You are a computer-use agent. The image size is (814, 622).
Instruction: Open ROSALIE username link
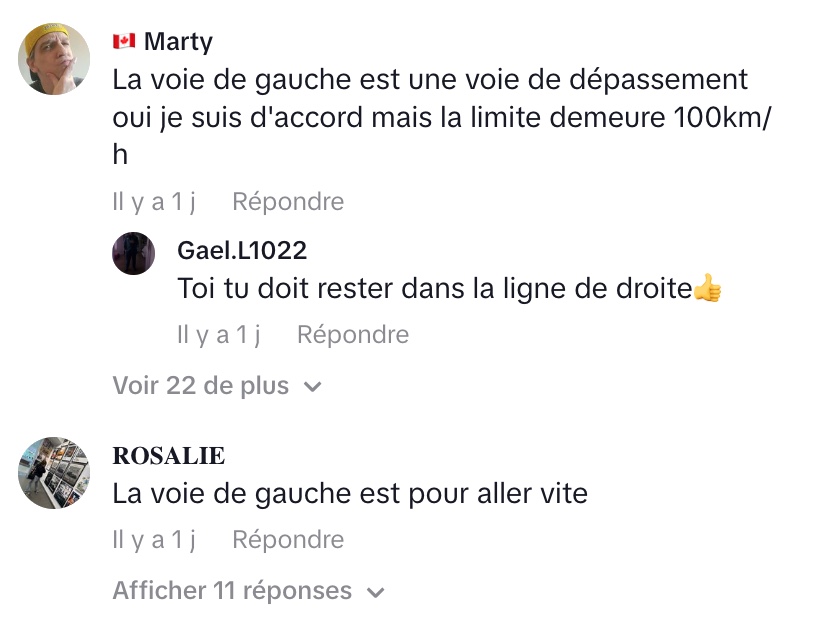pyautogui.click(x=168, y=456)
